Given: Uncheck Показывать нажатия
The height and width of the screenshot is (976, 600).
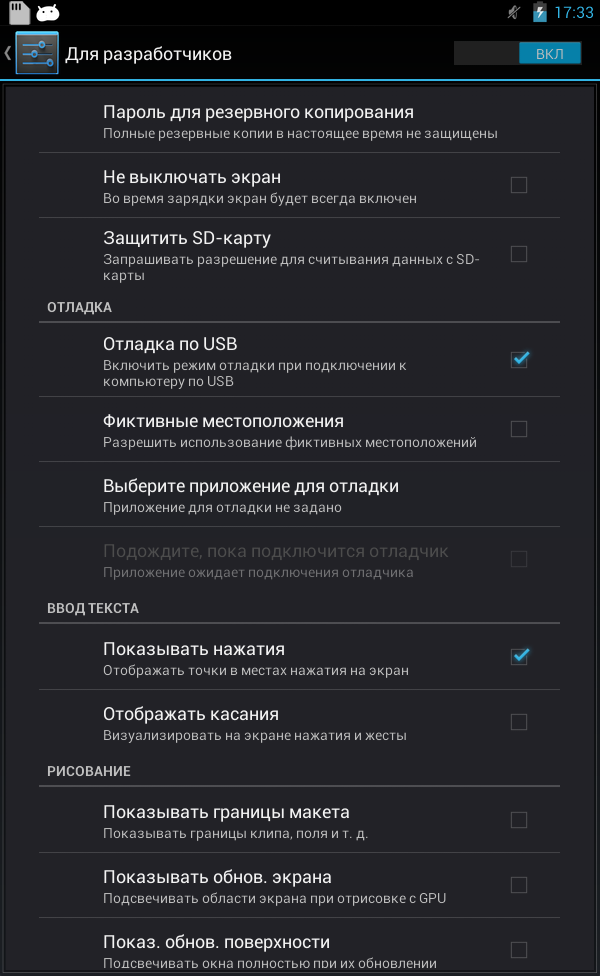Looking at the screenshot, I should click(519, 657).
